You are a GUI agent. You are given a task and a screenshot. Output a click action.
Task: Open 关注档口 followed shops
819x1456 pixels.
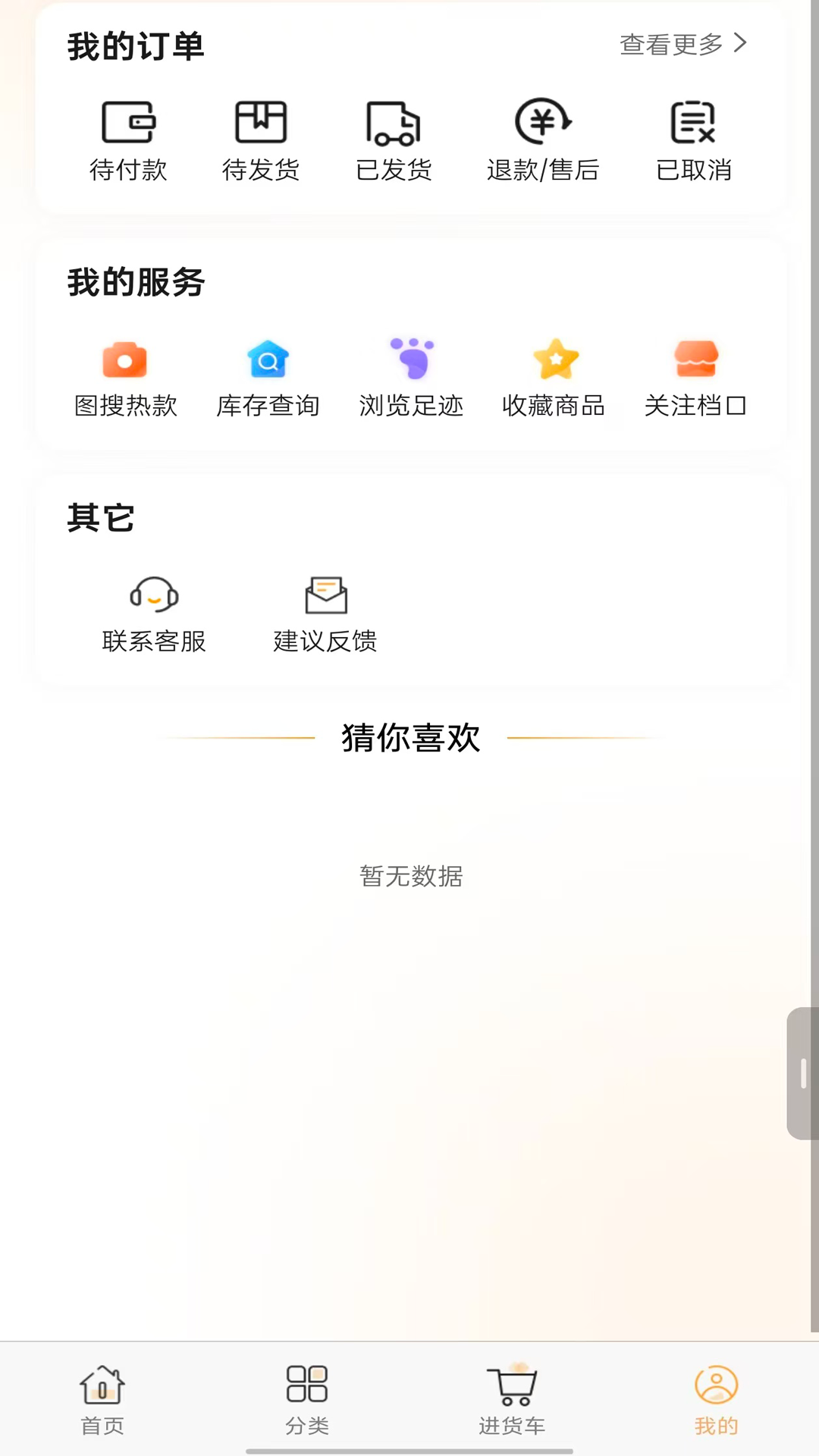695,378
